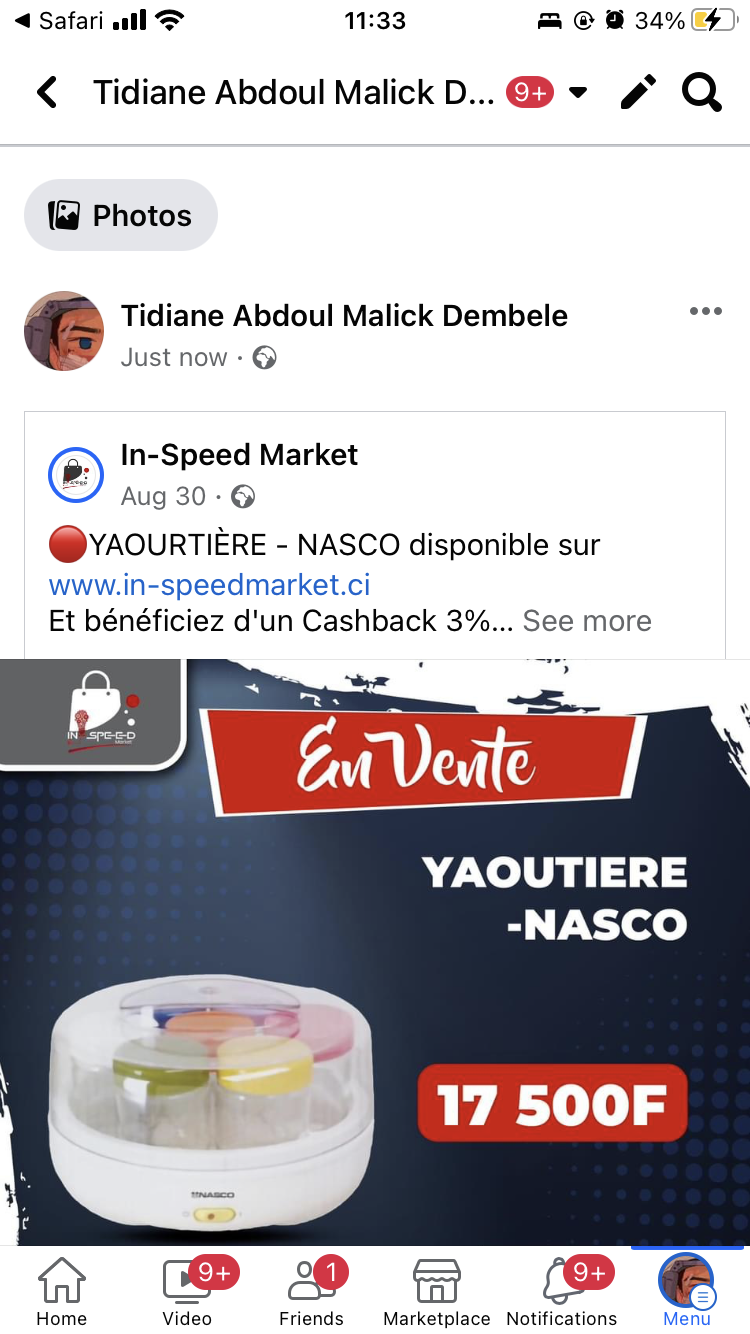View Tidiane Abdoul Malick Dembele's profile picture

pyautogui.click(x=64, y=331)
